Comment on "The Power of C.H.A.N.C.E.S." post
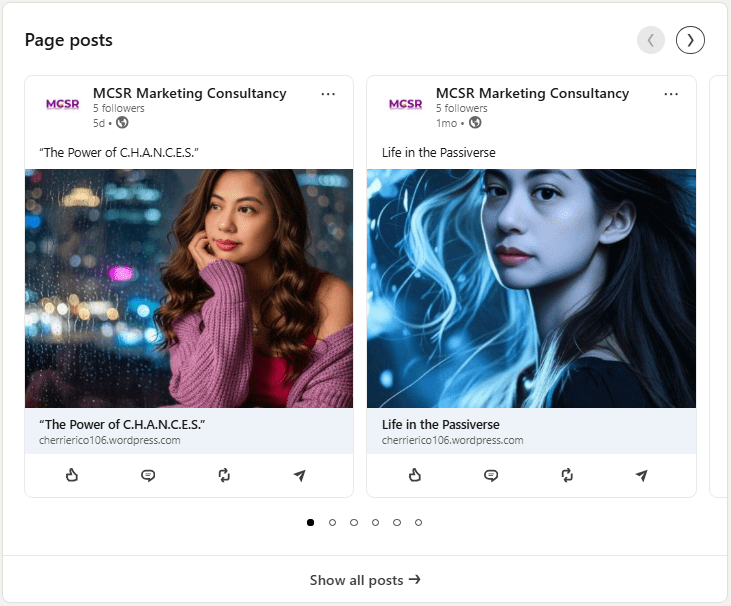731x606 pixels. tap(148, 475)
